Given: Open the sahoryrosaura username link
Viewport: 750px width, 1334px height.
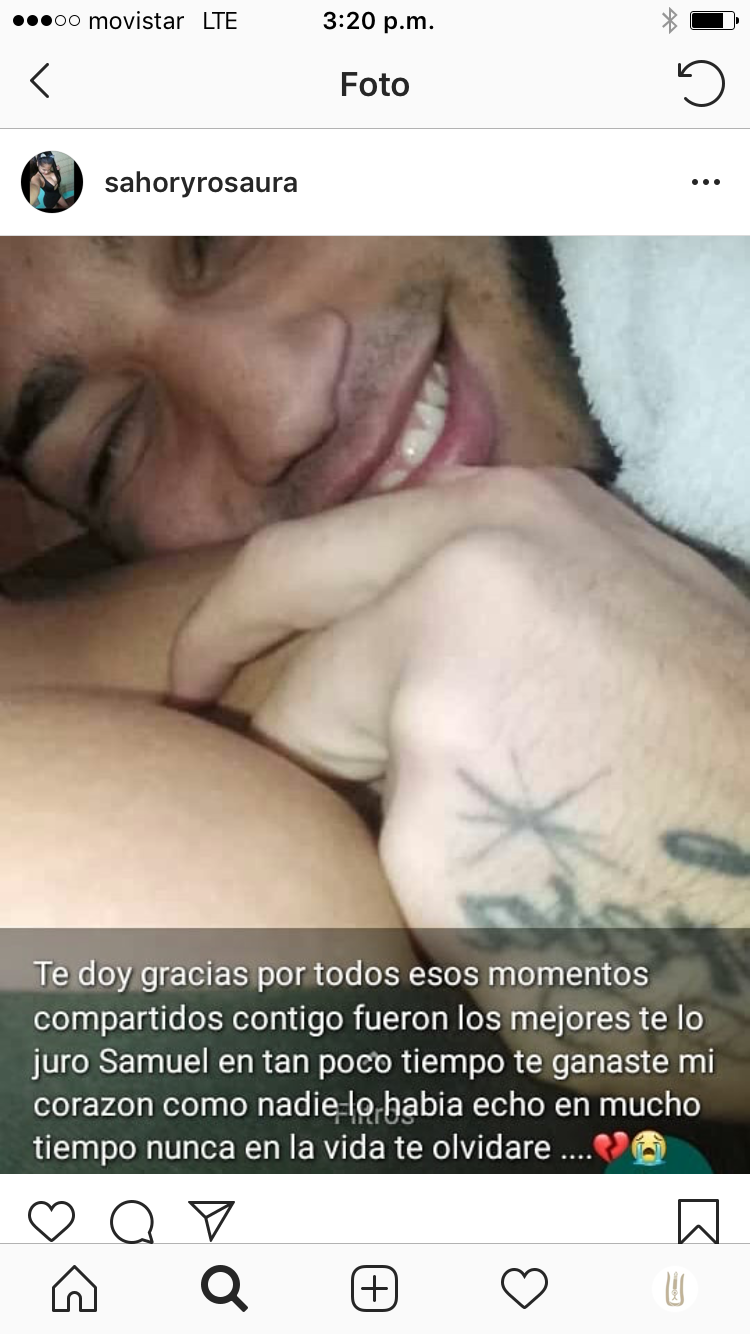Looking at the screenshot, I should [201, 183].
